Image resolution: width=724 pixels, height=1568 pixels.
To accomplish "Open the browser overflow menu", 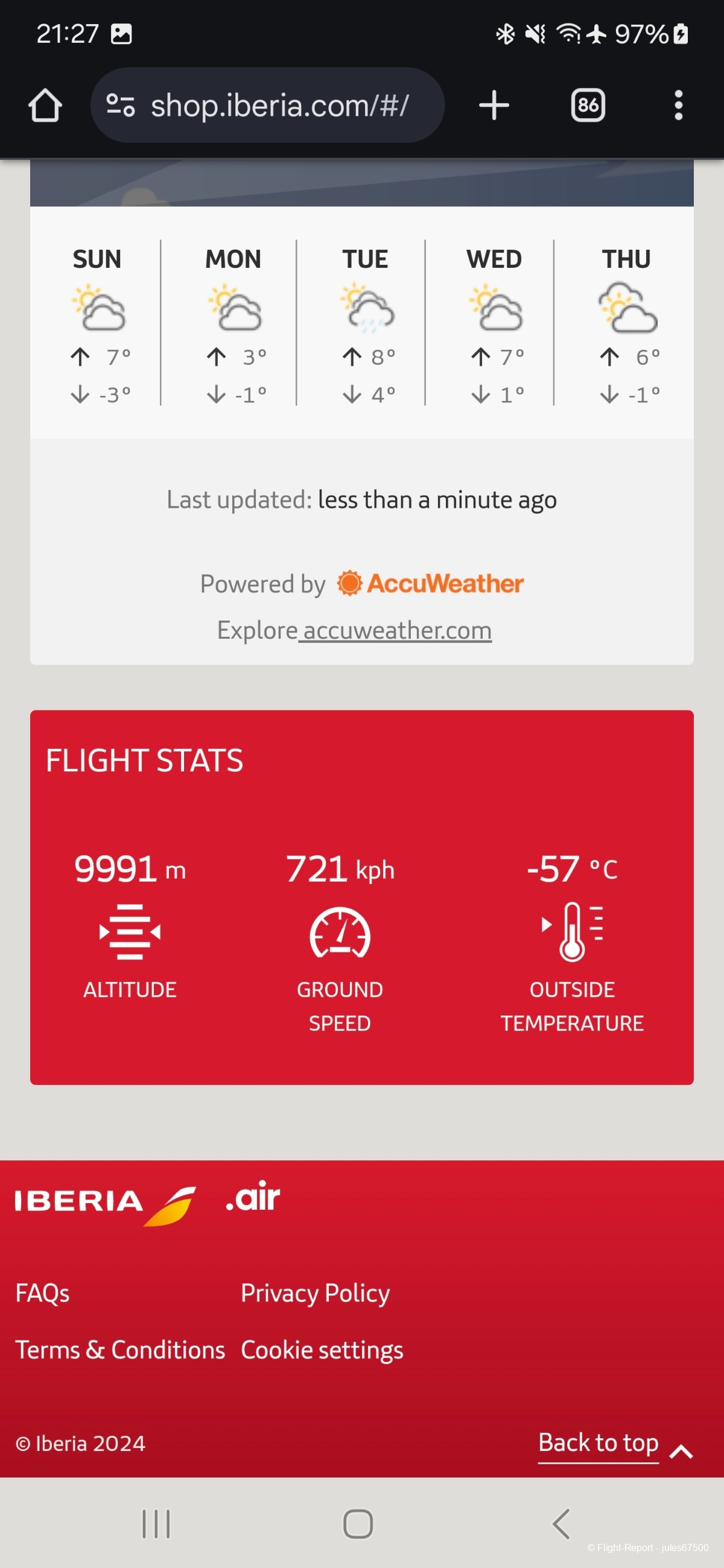I will point(678,106).
